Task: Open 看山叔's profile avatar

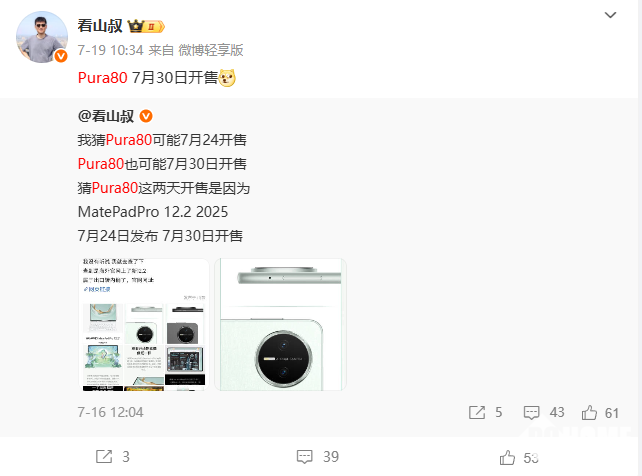Action: click(x=42, y=38)
